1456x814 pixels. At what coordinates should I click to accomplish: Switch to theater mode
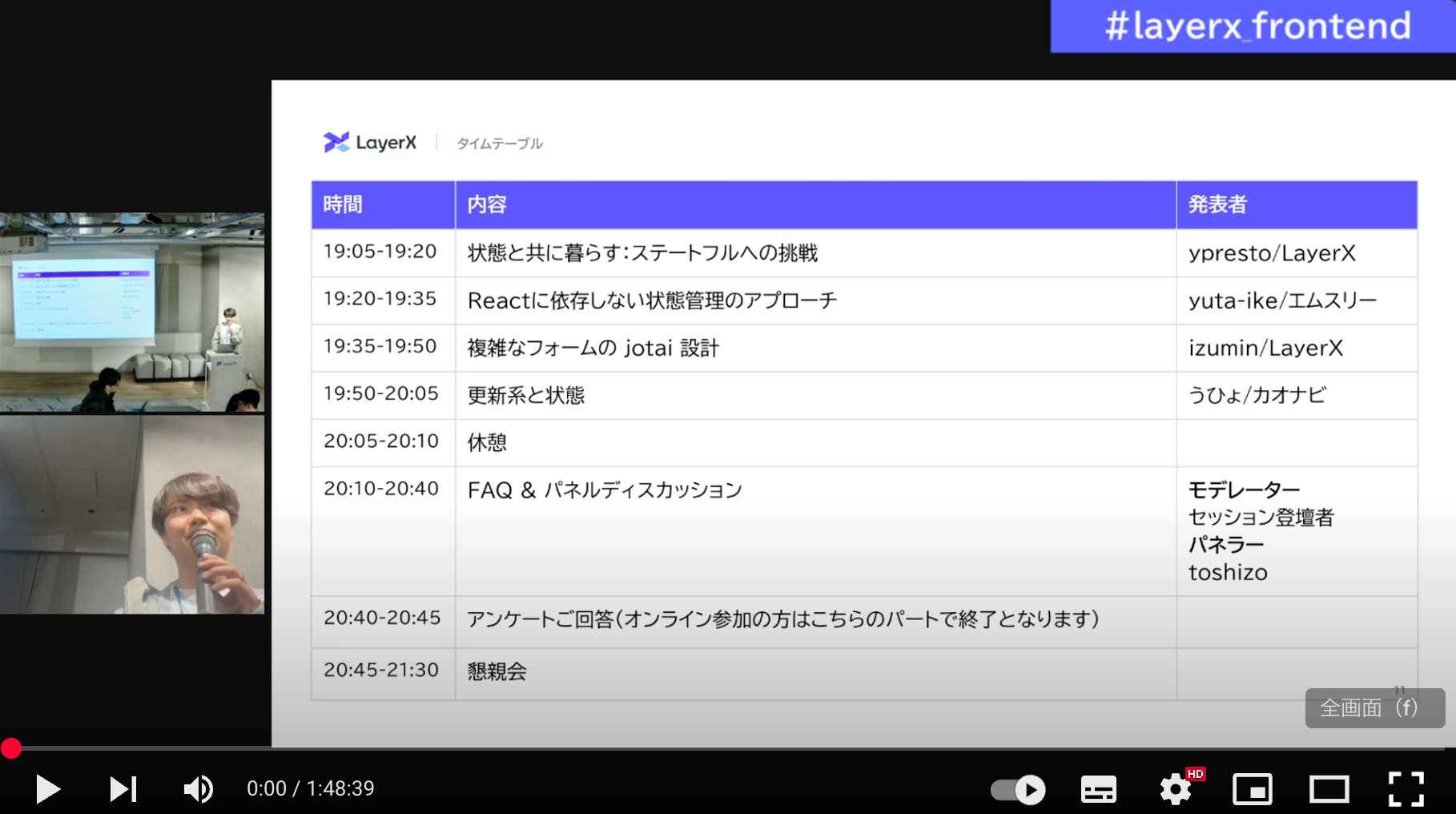point(1329,790)
